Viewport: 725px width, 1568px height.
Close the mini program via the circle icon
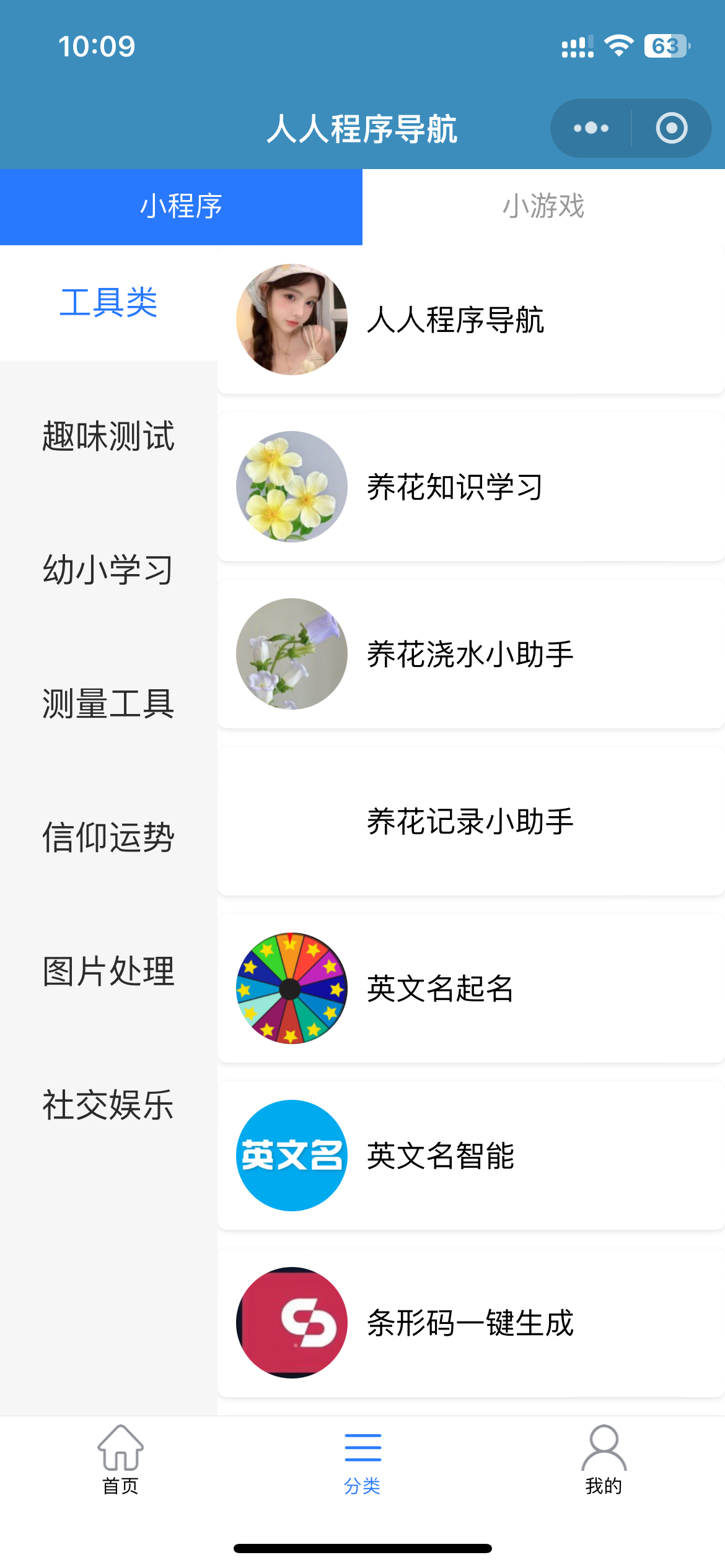click(672, 128)
